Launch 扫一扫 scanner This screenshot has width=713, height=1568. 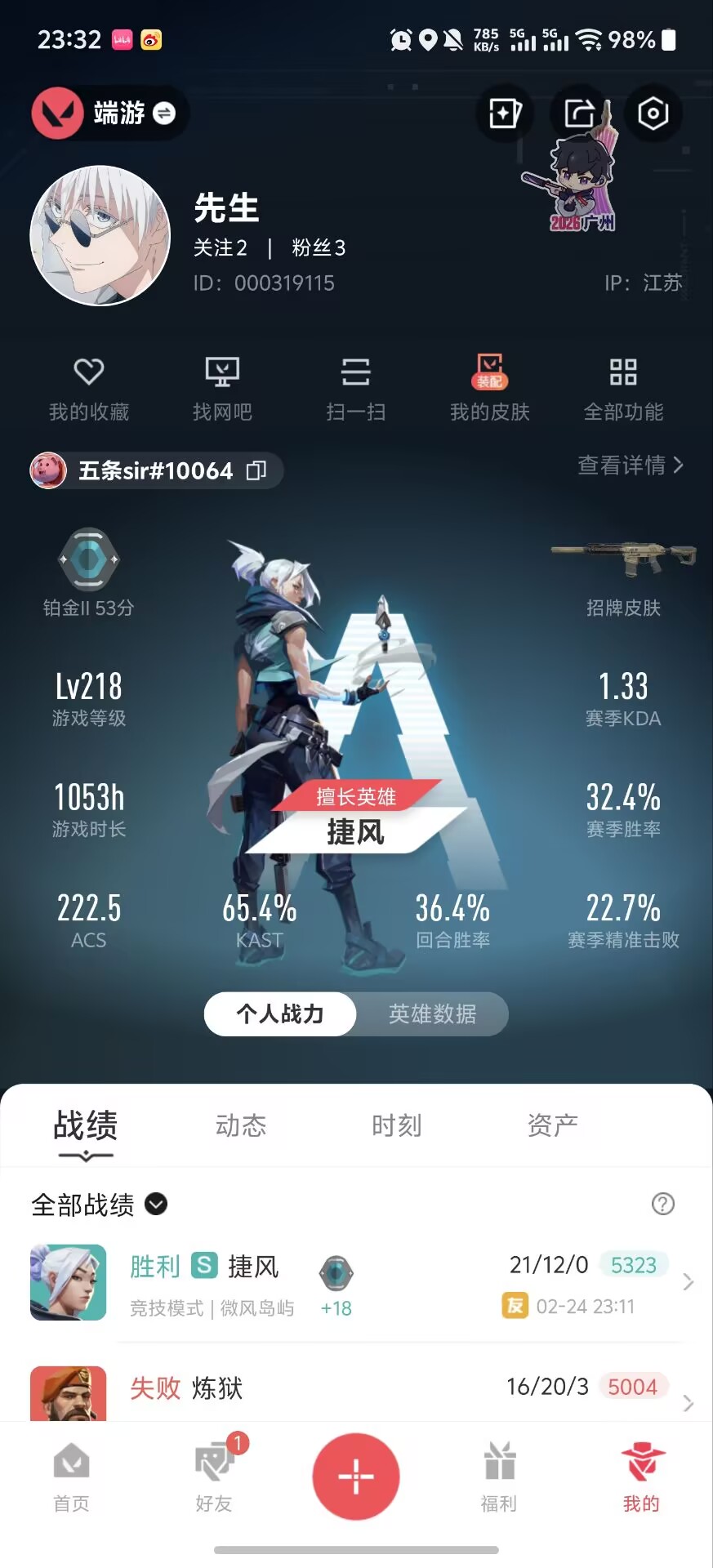point(355,389)
